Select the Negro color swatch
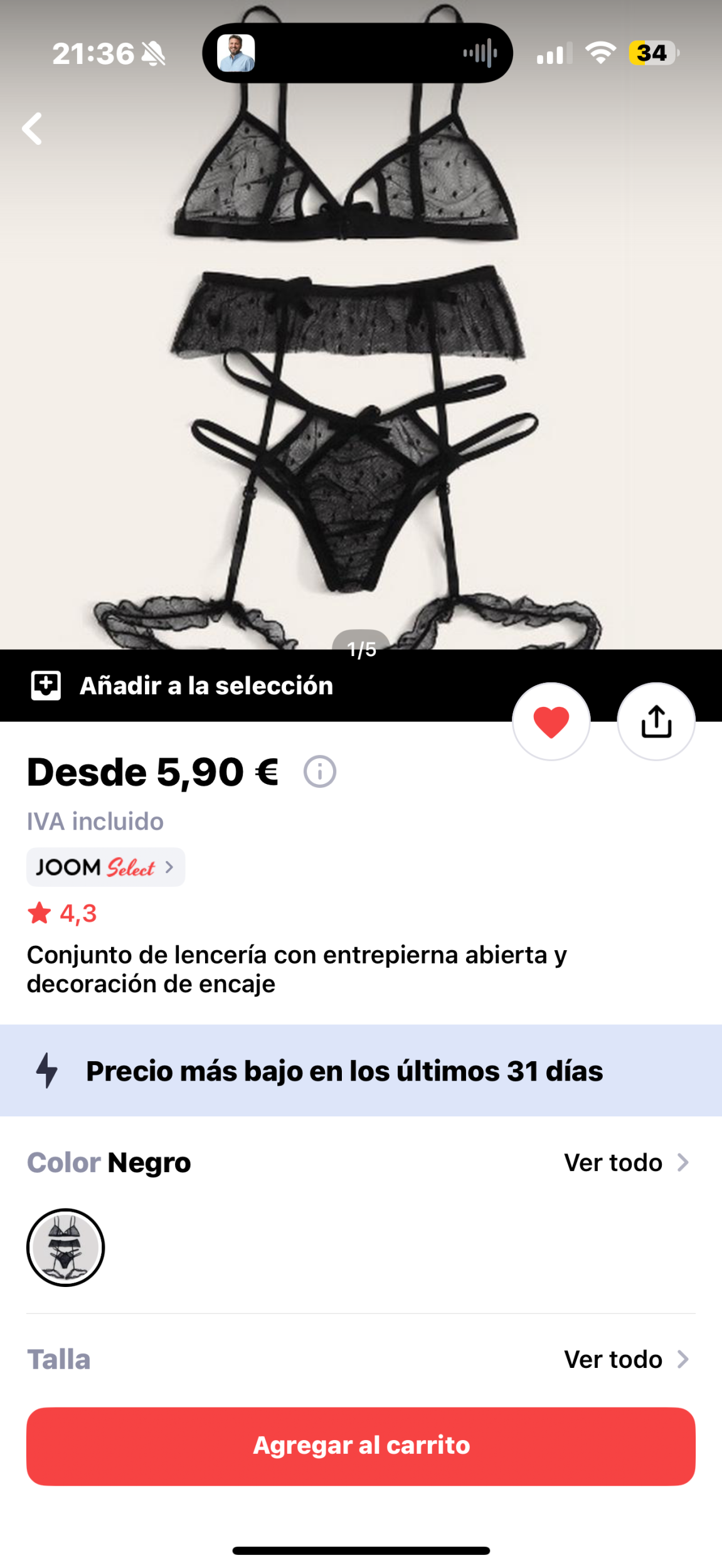 coord(65,1248)
